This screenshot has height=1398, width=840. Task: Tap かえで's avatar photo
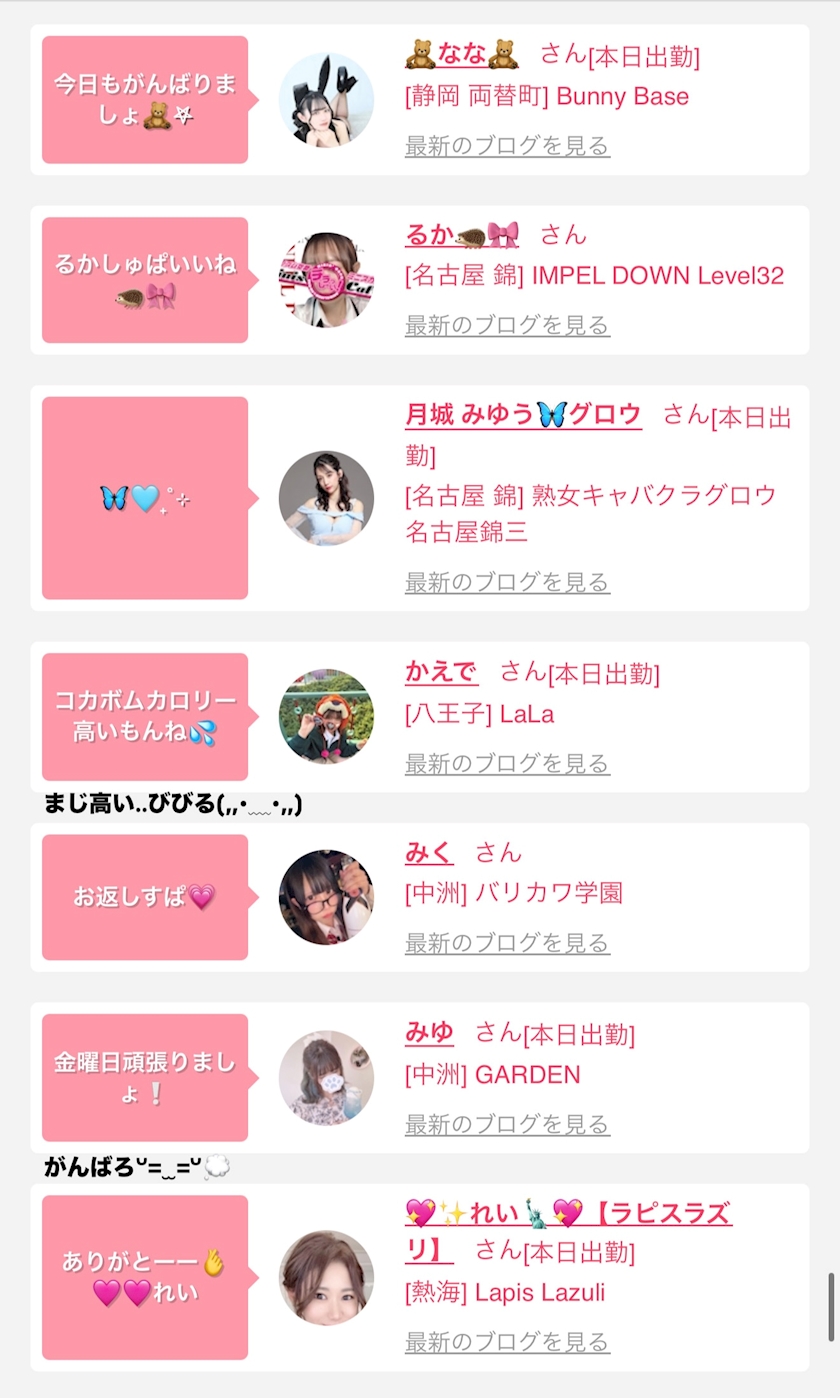pos(326,717)
